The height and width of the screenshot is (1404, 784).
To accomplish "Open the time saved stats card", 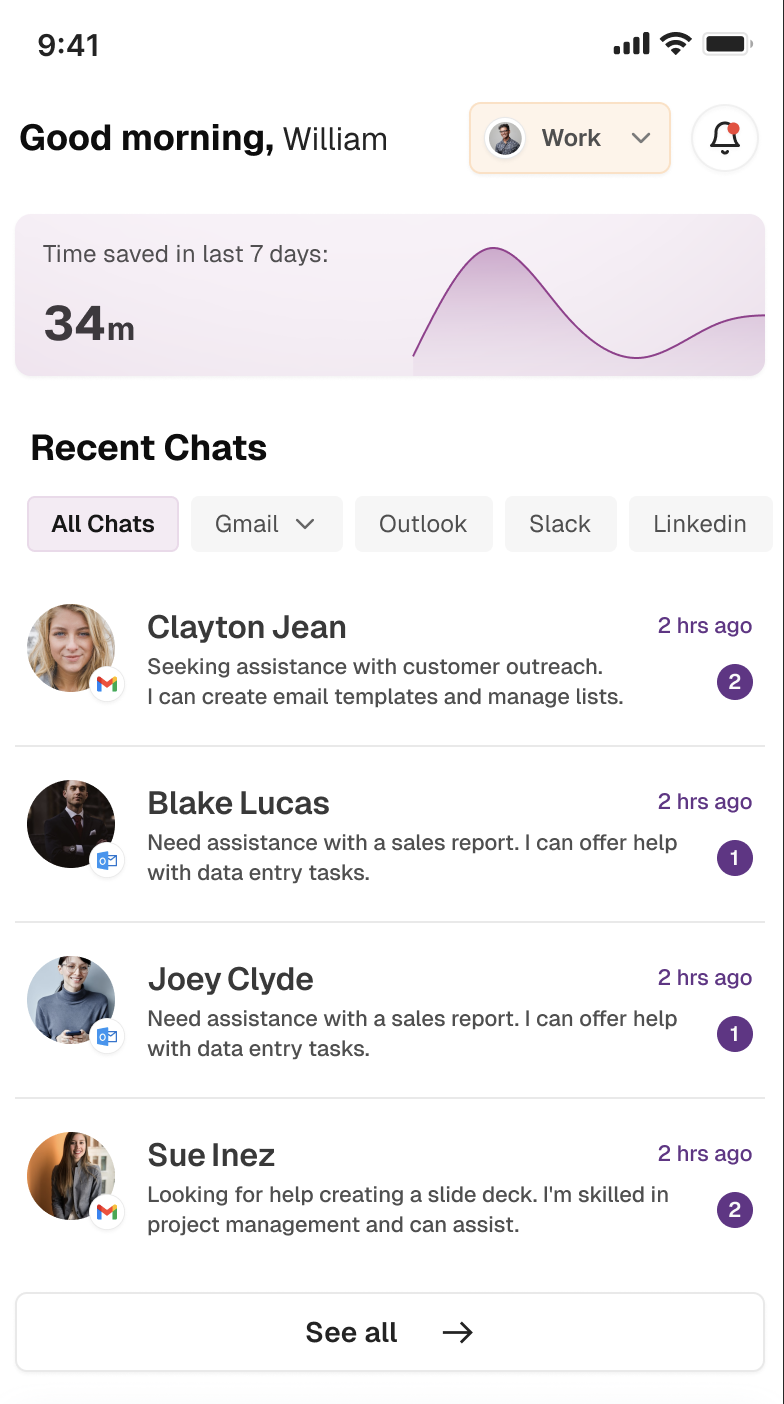I will click(390, 295).
